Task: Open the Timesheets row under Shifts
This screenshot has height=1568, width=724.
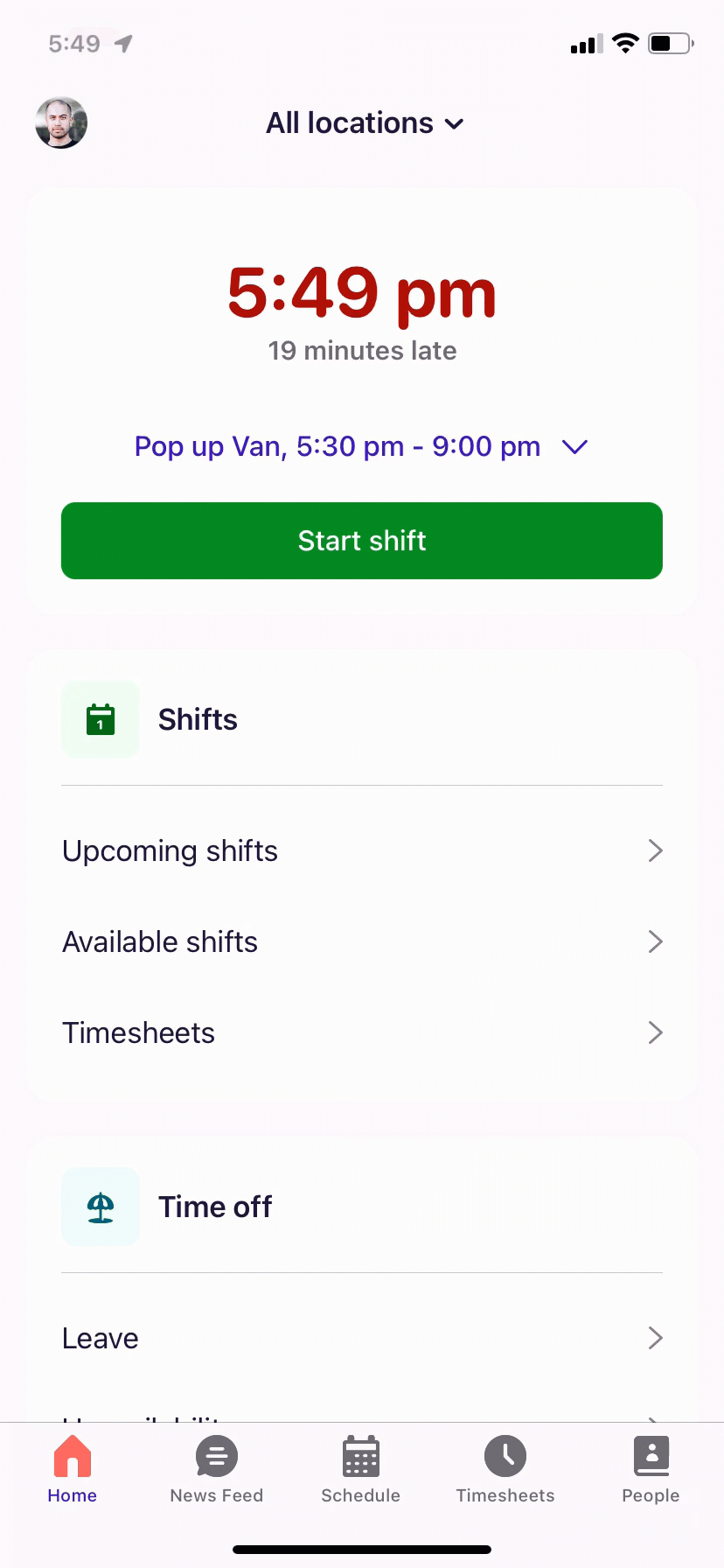Action: pos(362,1032)
